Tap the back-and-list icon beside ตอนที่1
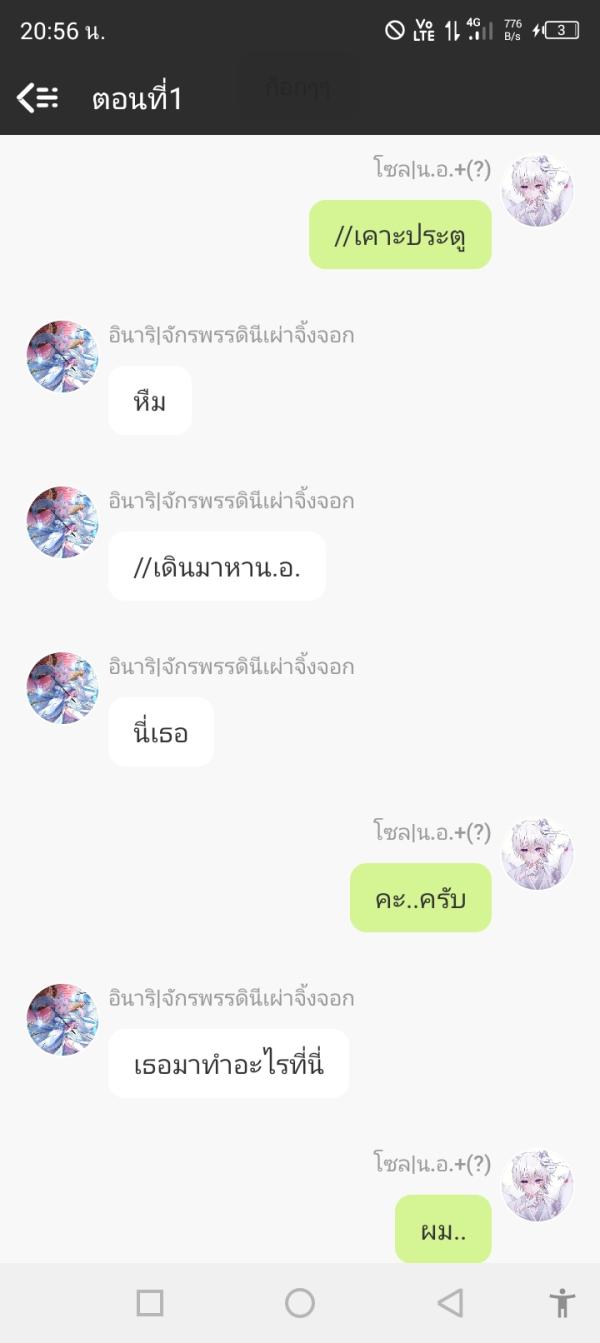 click(38, 97)
